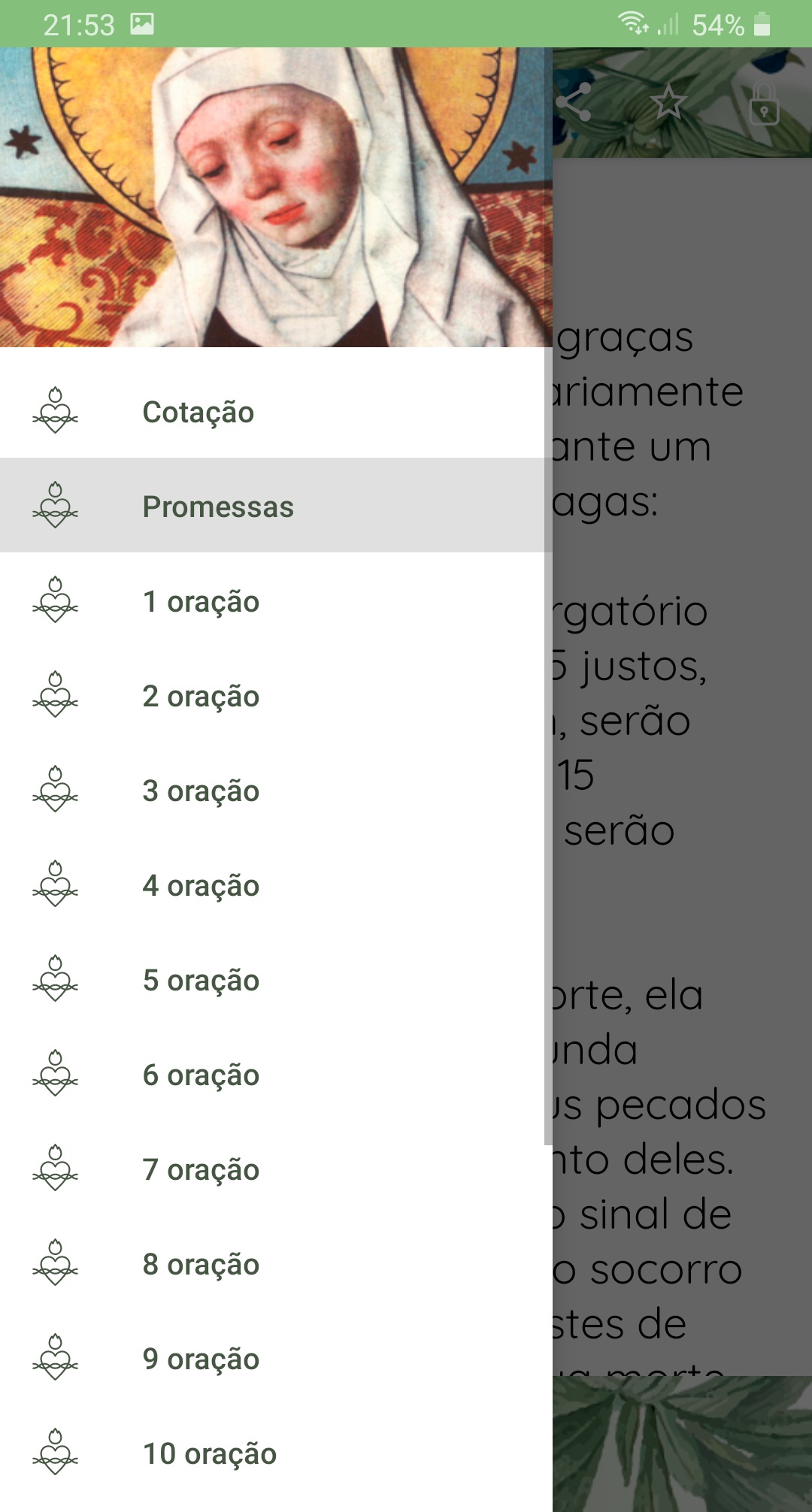Mark page as favorite with star
The width and height of the screenshot is (812, 1512).
click(668, 102)
